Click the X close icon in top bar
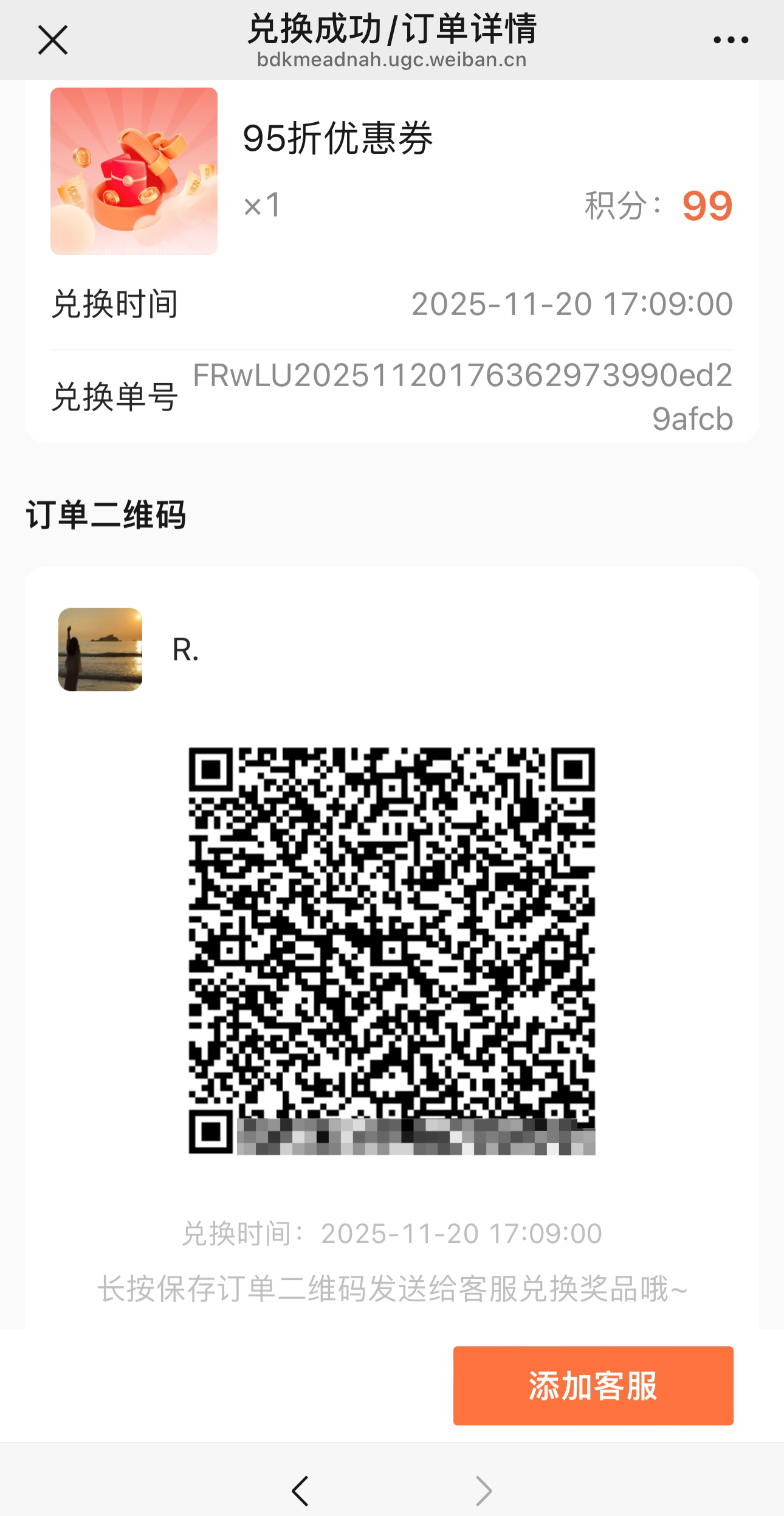The height and width of the screenshot is (1516, 784). [53, 40]
